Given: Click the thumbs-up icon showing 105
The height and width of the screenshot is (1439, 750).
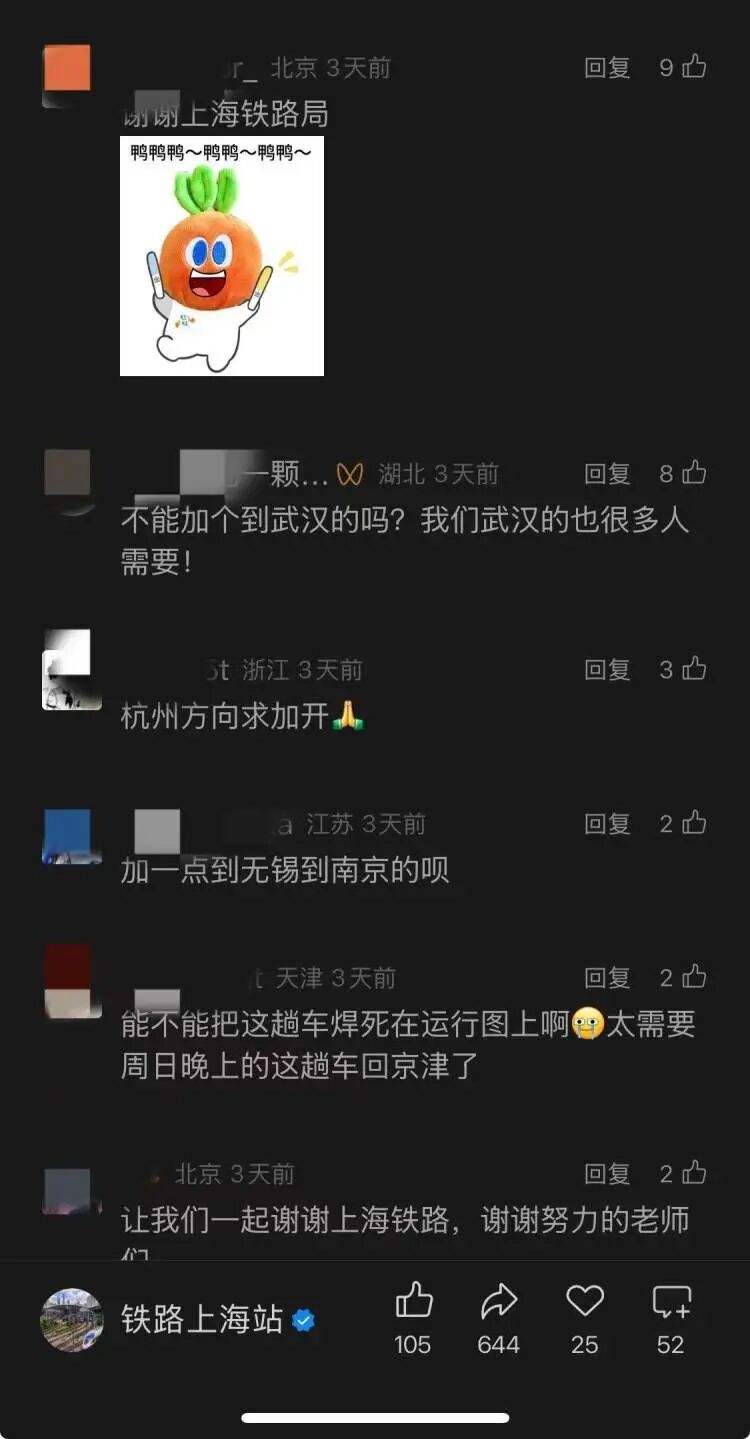Looking at the screenshot, I should (x=413, y=1302).
